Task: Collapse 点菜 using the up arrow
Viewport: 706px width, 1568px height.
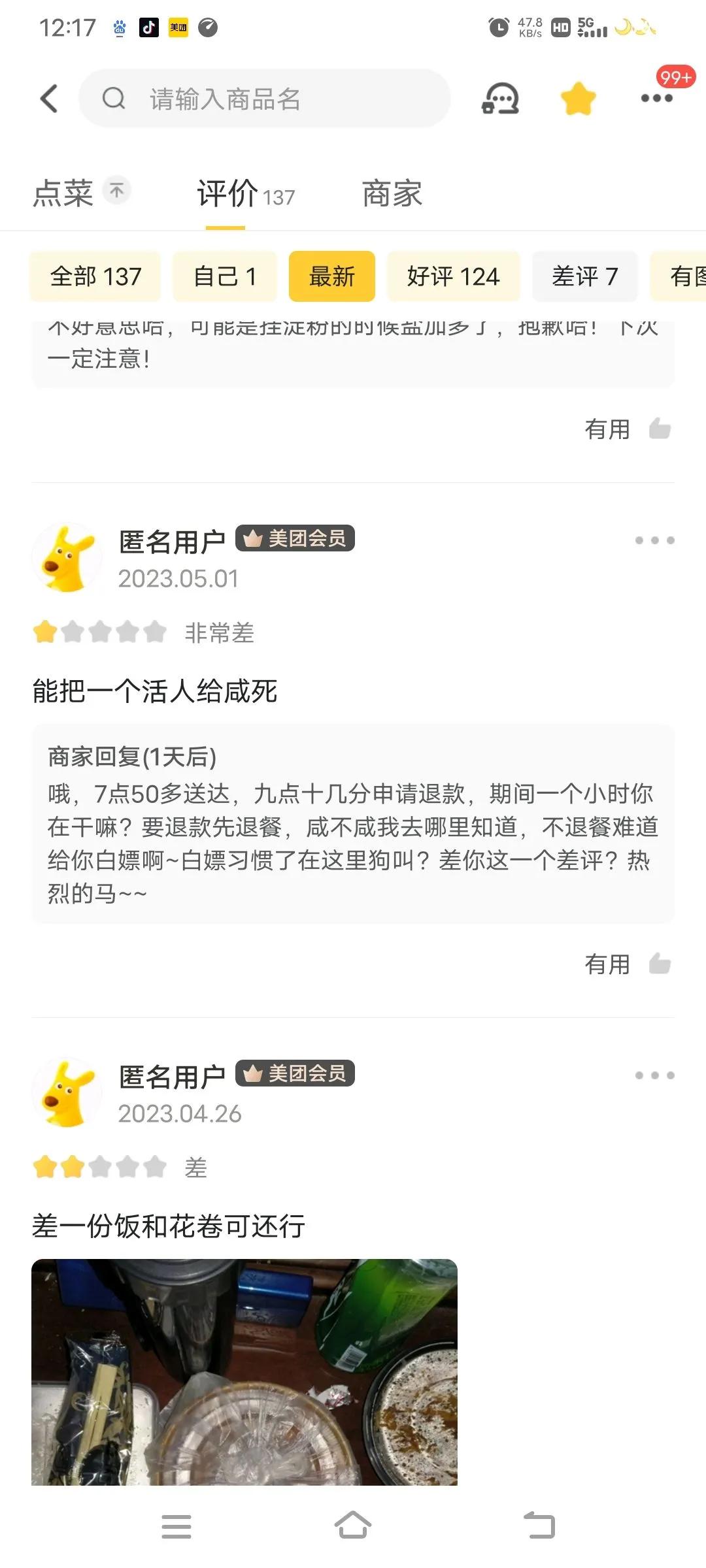Action: click(x=116, y=190)
